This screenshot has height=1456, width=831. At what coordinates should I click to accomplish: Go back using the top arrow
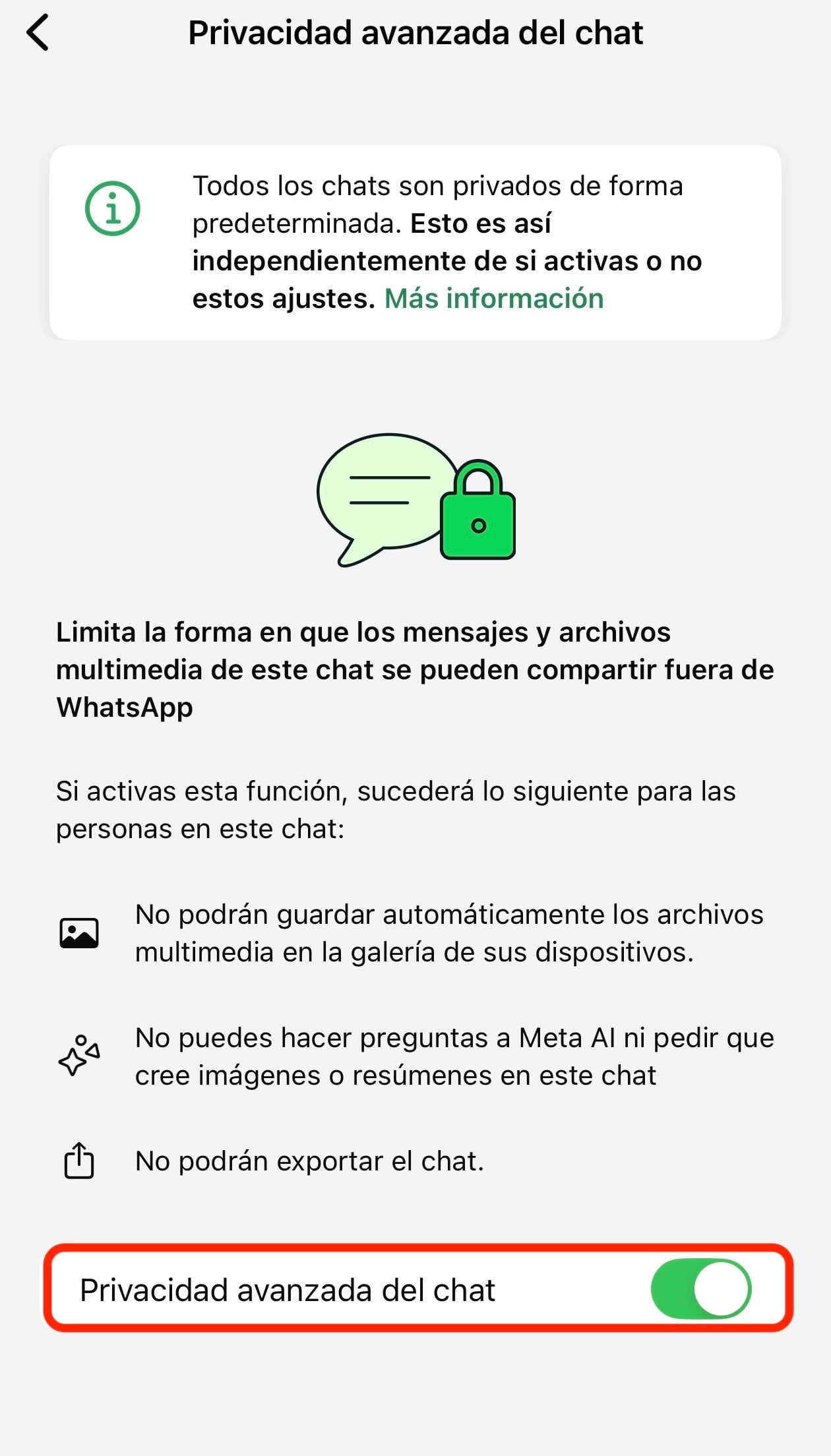click(38, 33)
